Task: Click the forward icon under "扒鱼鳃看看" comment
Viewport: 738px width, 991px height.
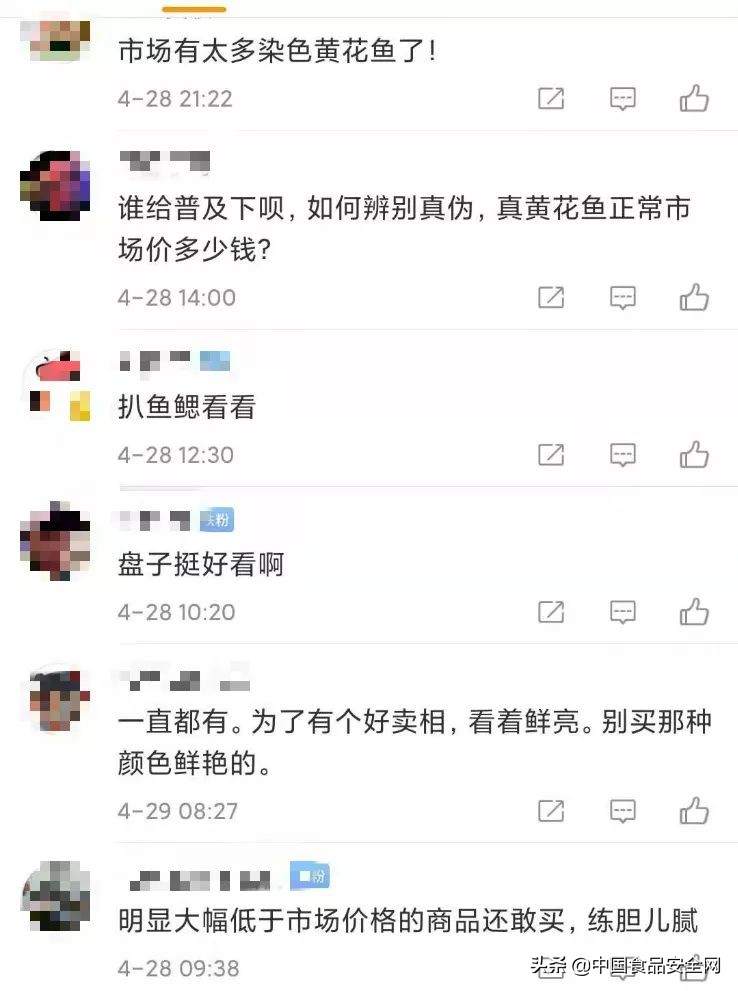Action: click(x=551, y=454)
